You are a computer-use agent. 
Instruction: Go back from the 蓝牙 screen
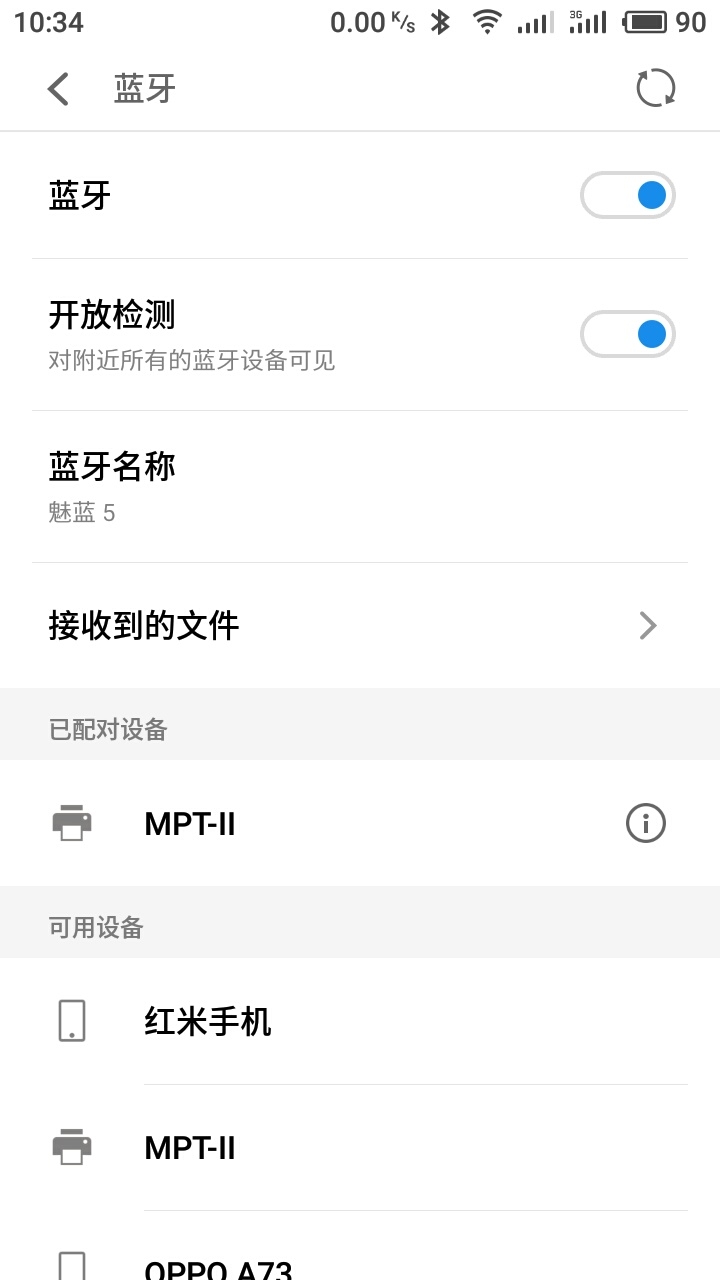(58, 88)
